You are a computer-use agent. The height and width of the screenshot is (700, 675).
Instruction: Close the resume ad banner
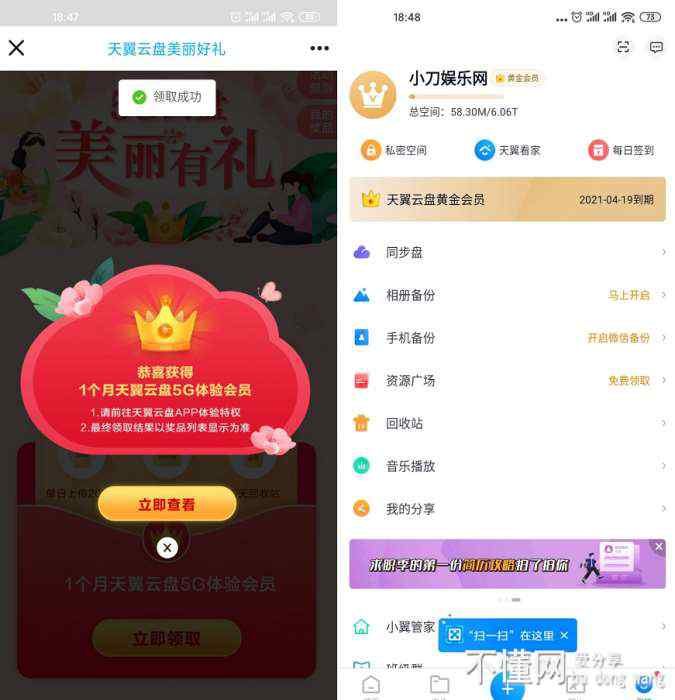click(x=658, y=547)
